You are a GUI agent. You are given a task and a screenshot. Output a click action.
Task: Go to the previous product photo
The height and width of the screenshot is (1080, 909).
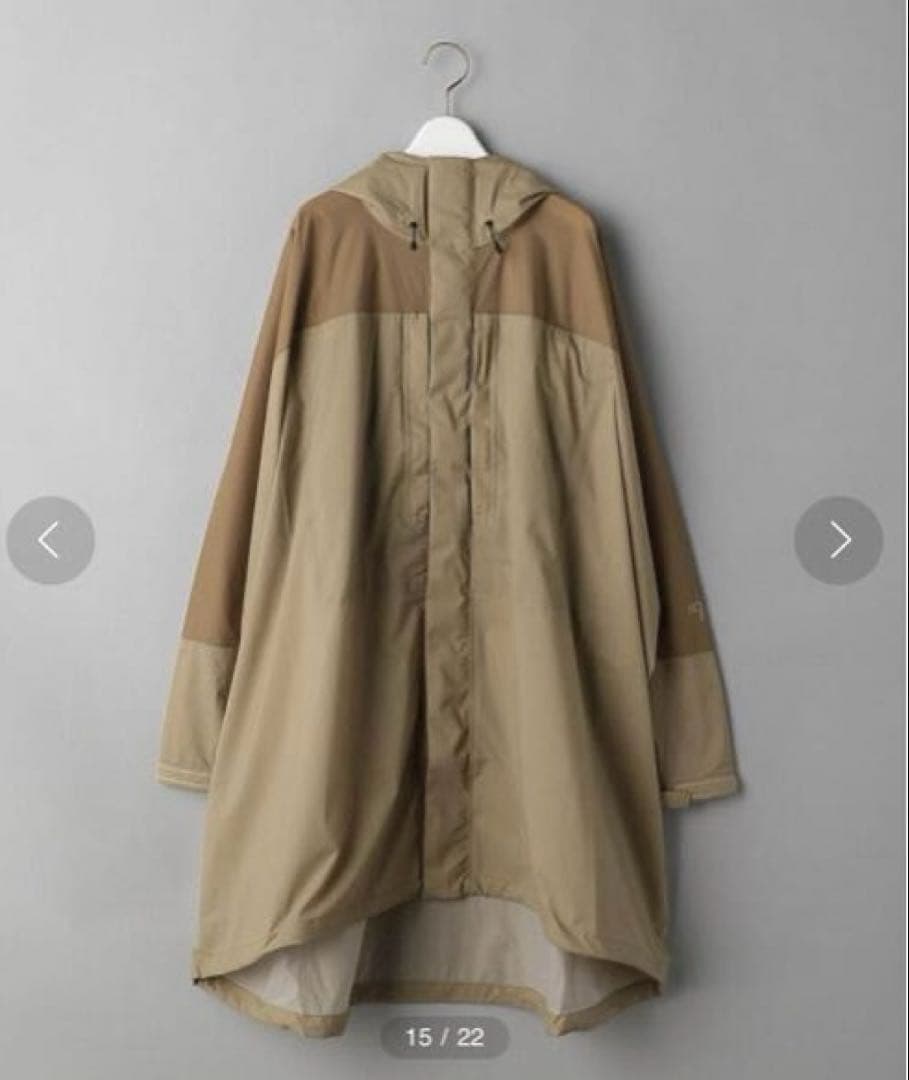pyautogui.click(x=50, y=540)
